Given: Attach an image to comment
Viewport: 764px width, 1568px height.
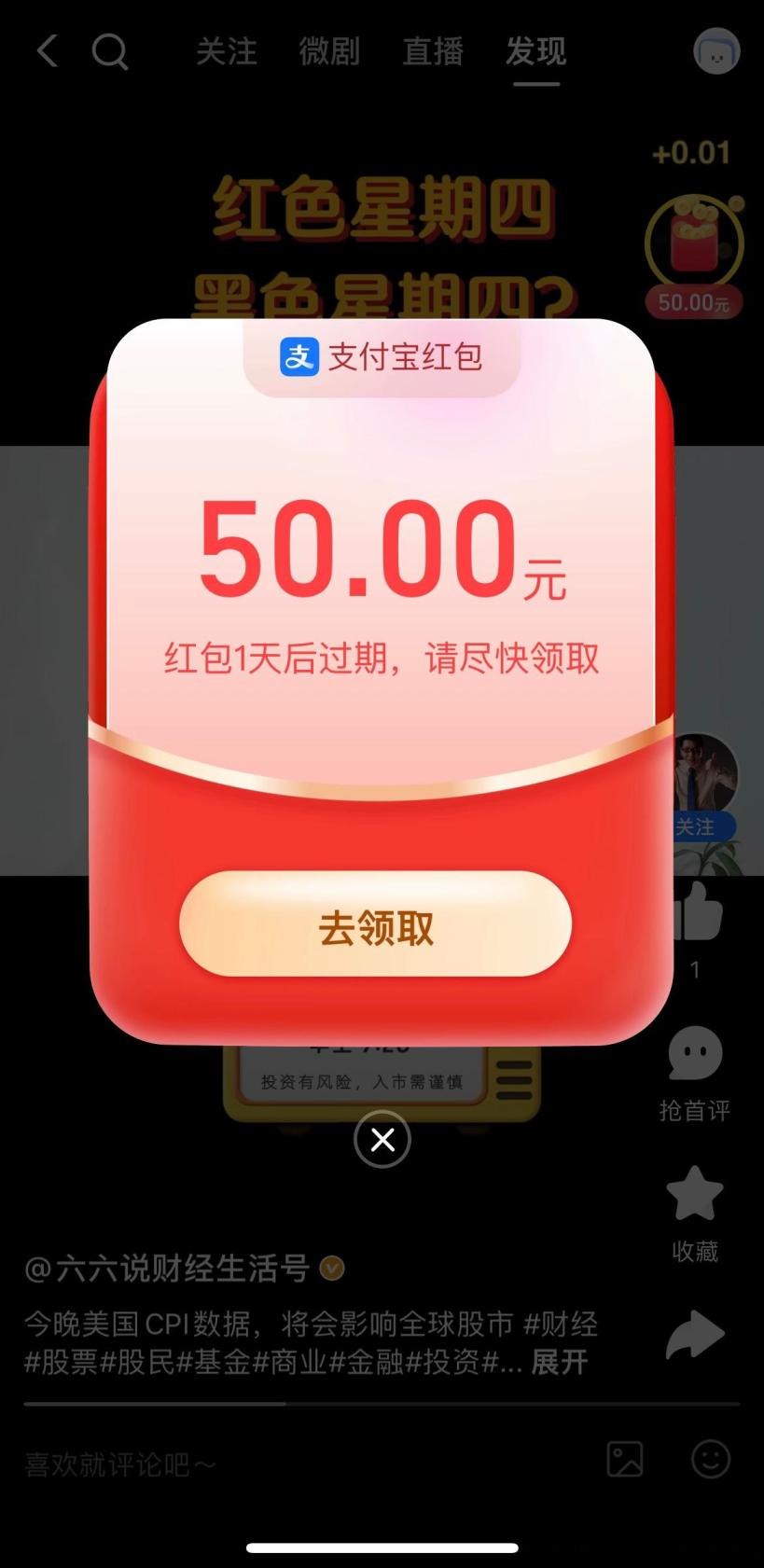Looking at the screenshot, I should [624, 1460].
